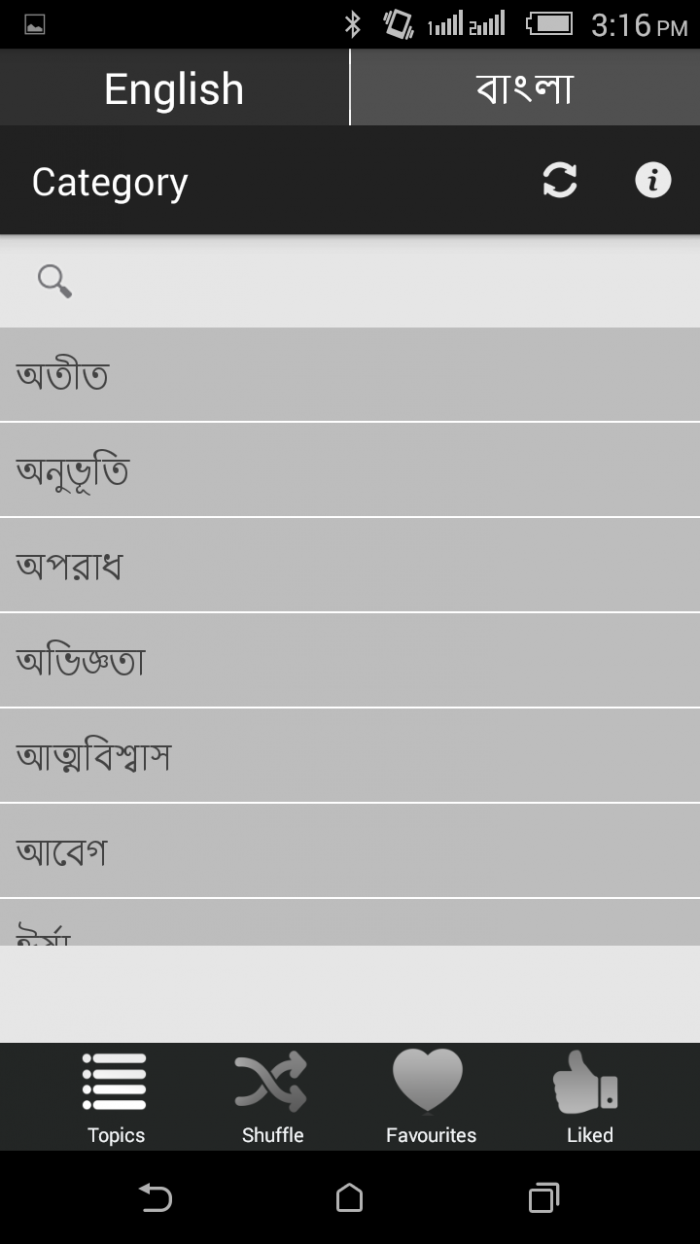The image size is (700, 1244).
Task: Open the অতীত category
Action: [350, 375]
